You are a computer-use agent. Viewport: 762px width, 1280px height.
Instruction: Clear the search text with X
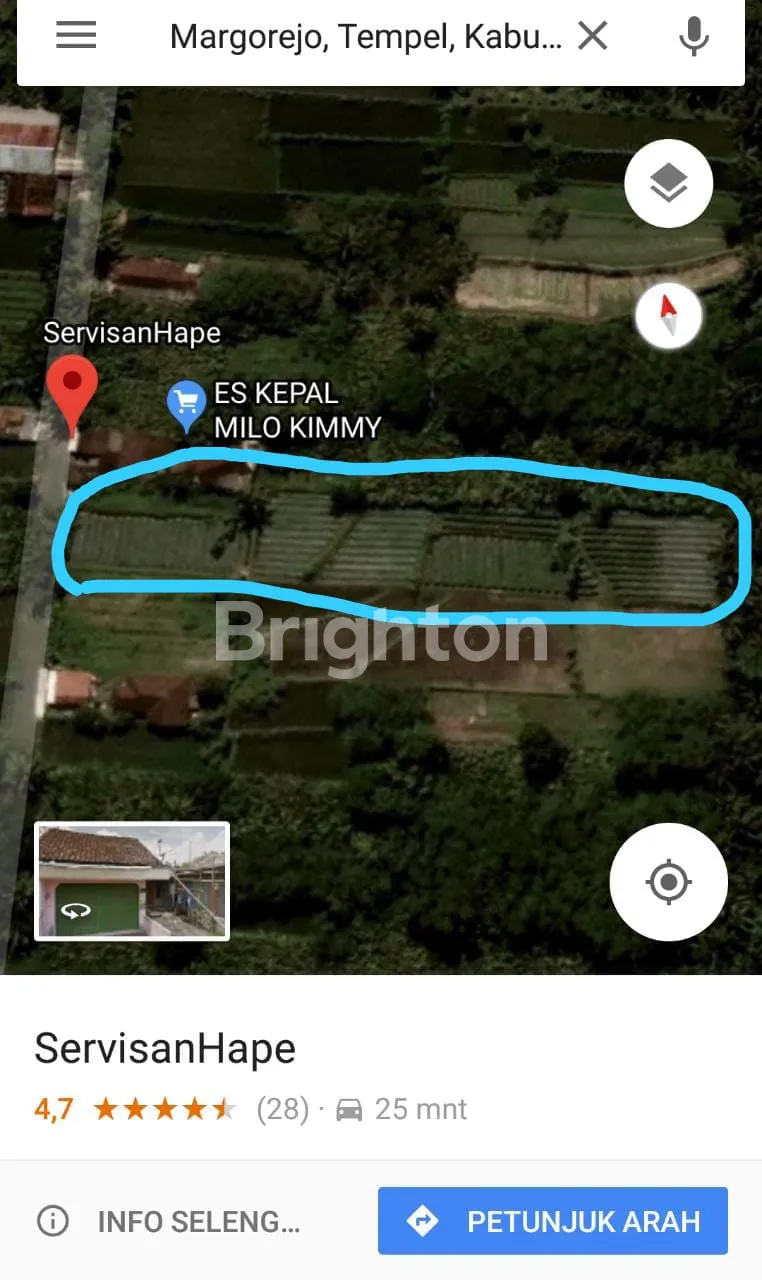[593, 37]
